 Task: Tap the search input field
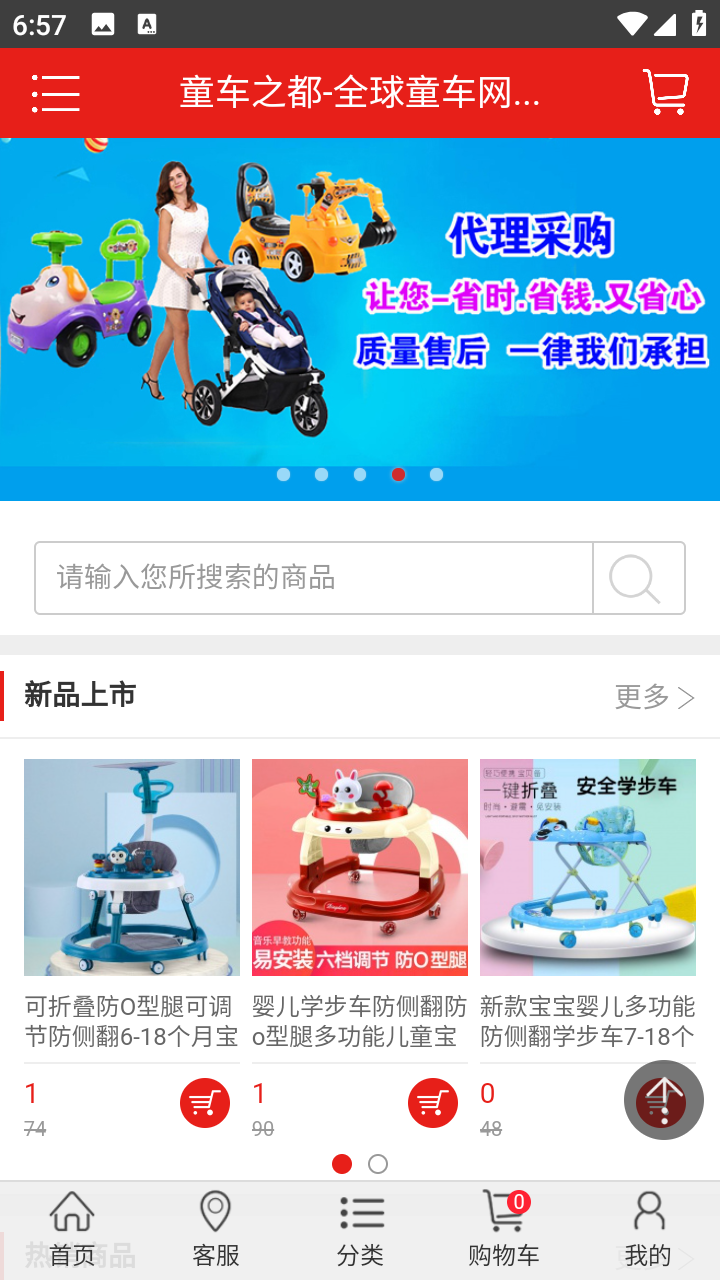point(314,578)
